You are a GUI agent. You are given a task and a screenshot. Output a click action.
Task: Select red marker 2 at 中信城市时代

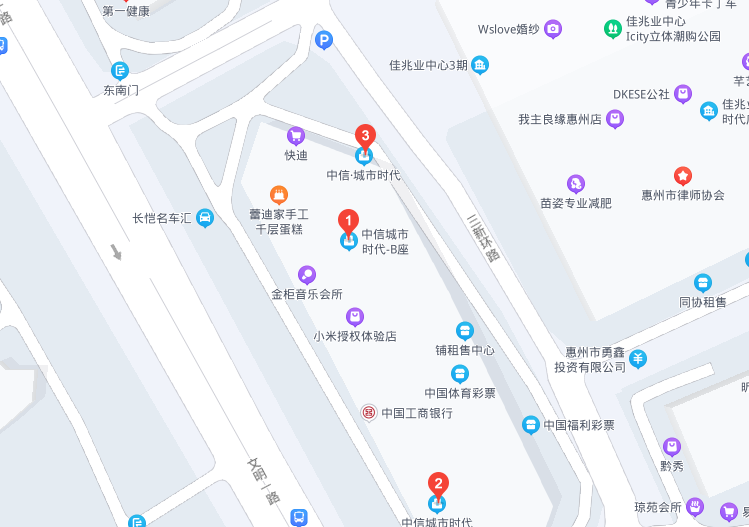pos(437,483)
